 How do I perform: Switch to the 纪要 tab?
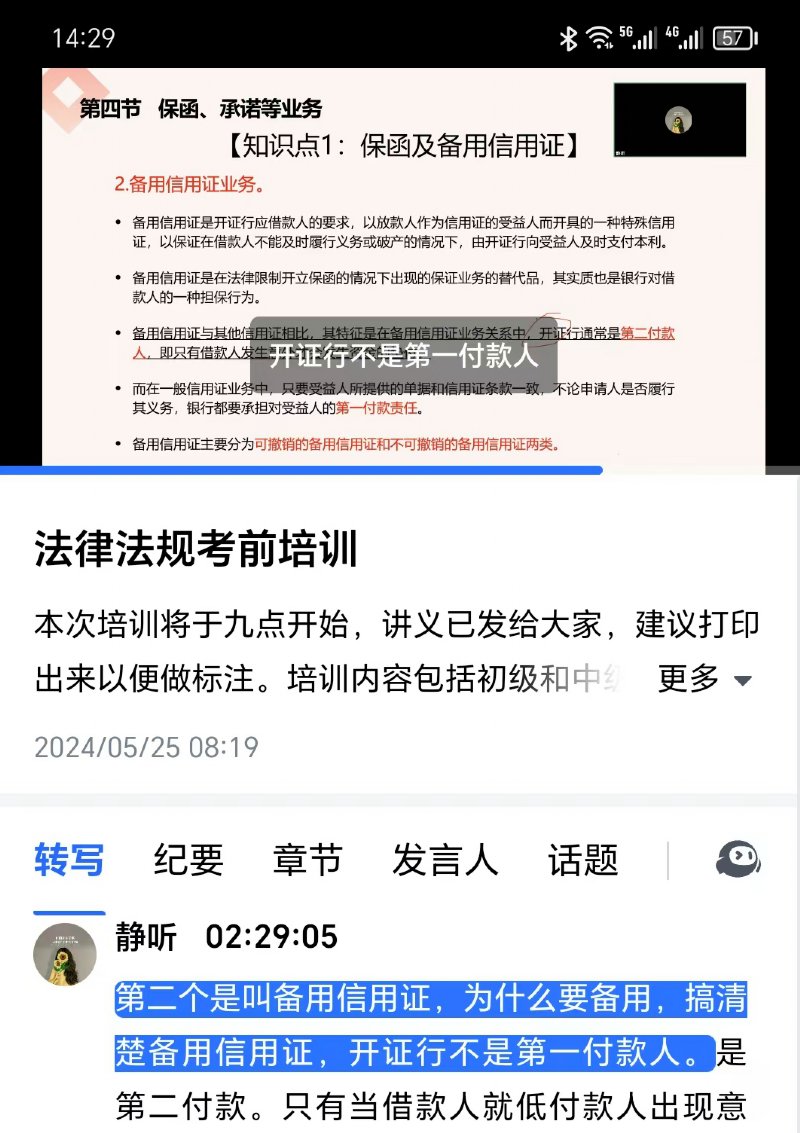[188, 860]
